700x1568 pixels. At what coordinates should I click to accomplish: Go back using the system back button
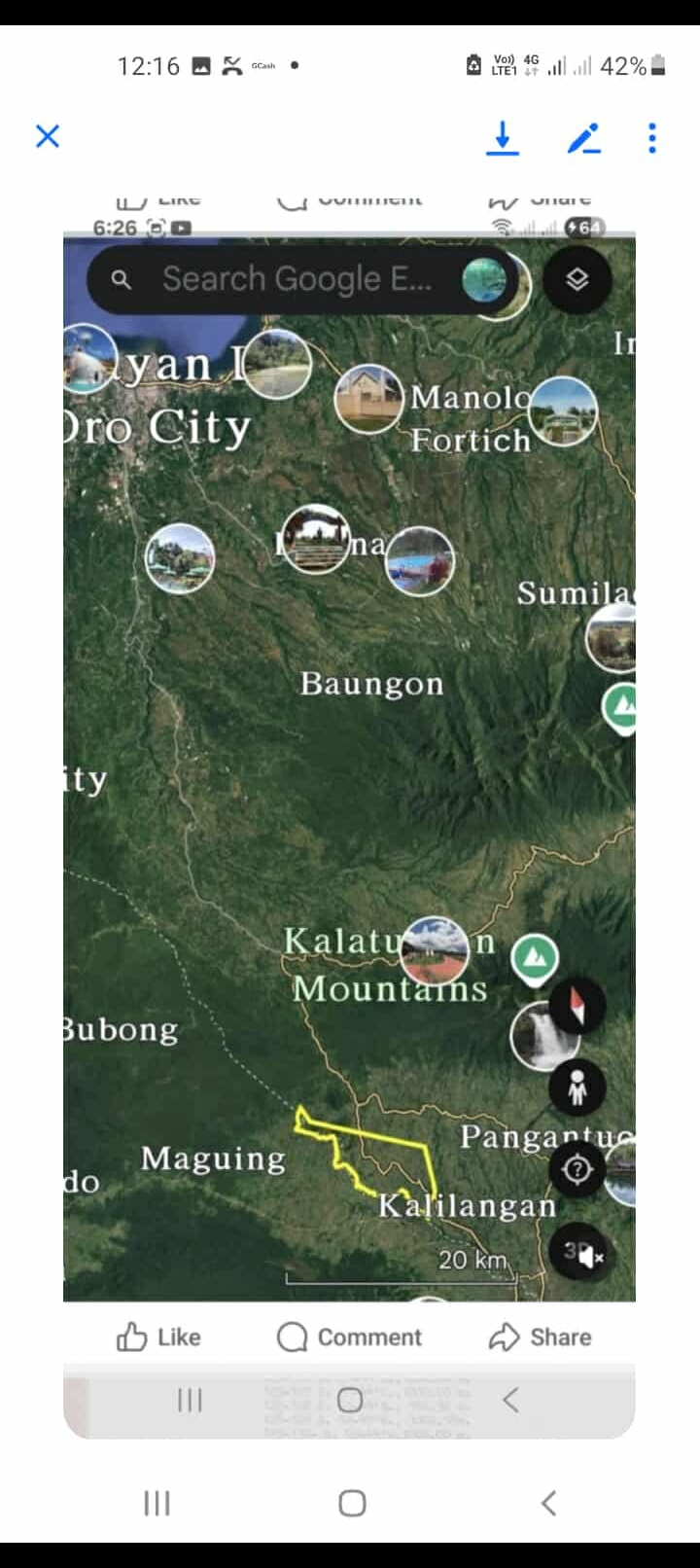click(x=548, y=1503)
